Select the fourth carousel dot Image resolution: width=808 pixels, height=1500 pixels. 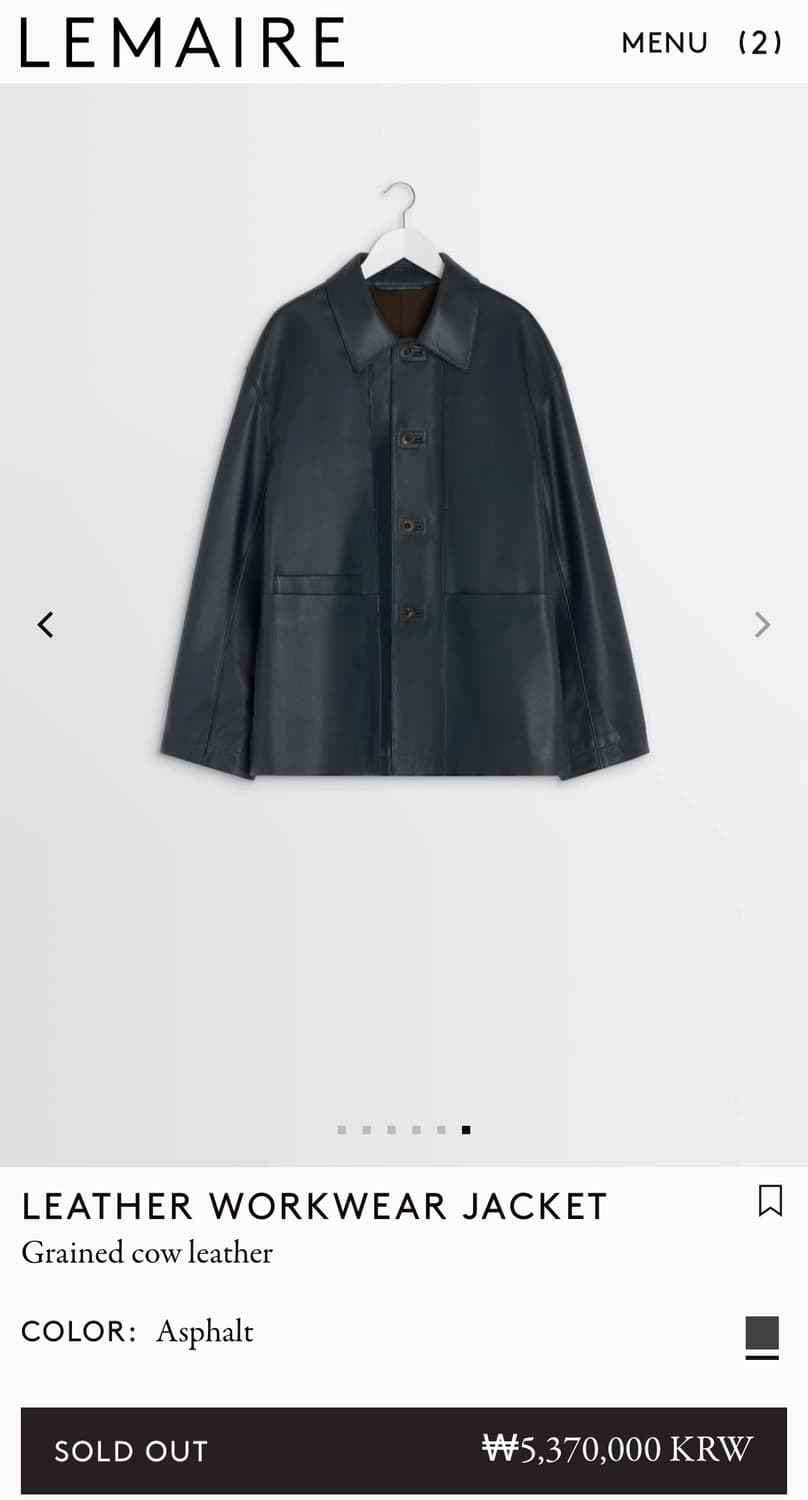[x=418, y=1129]
